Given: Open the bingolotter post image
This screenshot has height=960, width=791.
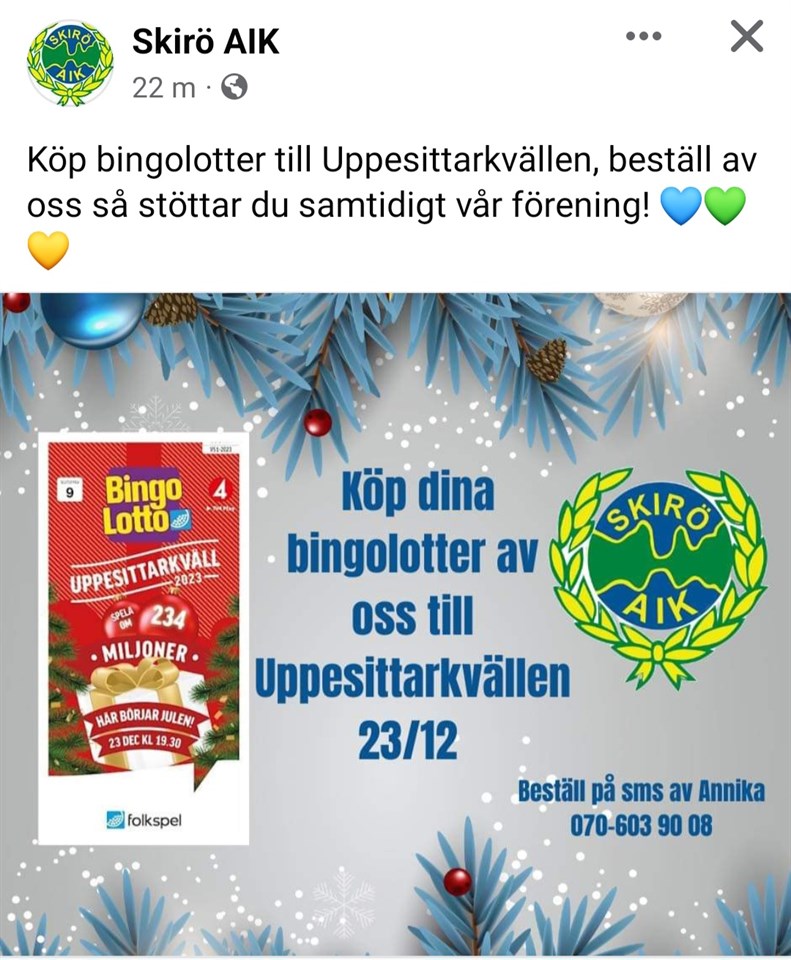Looking at the screenshot, I should (x=395, y=622).
